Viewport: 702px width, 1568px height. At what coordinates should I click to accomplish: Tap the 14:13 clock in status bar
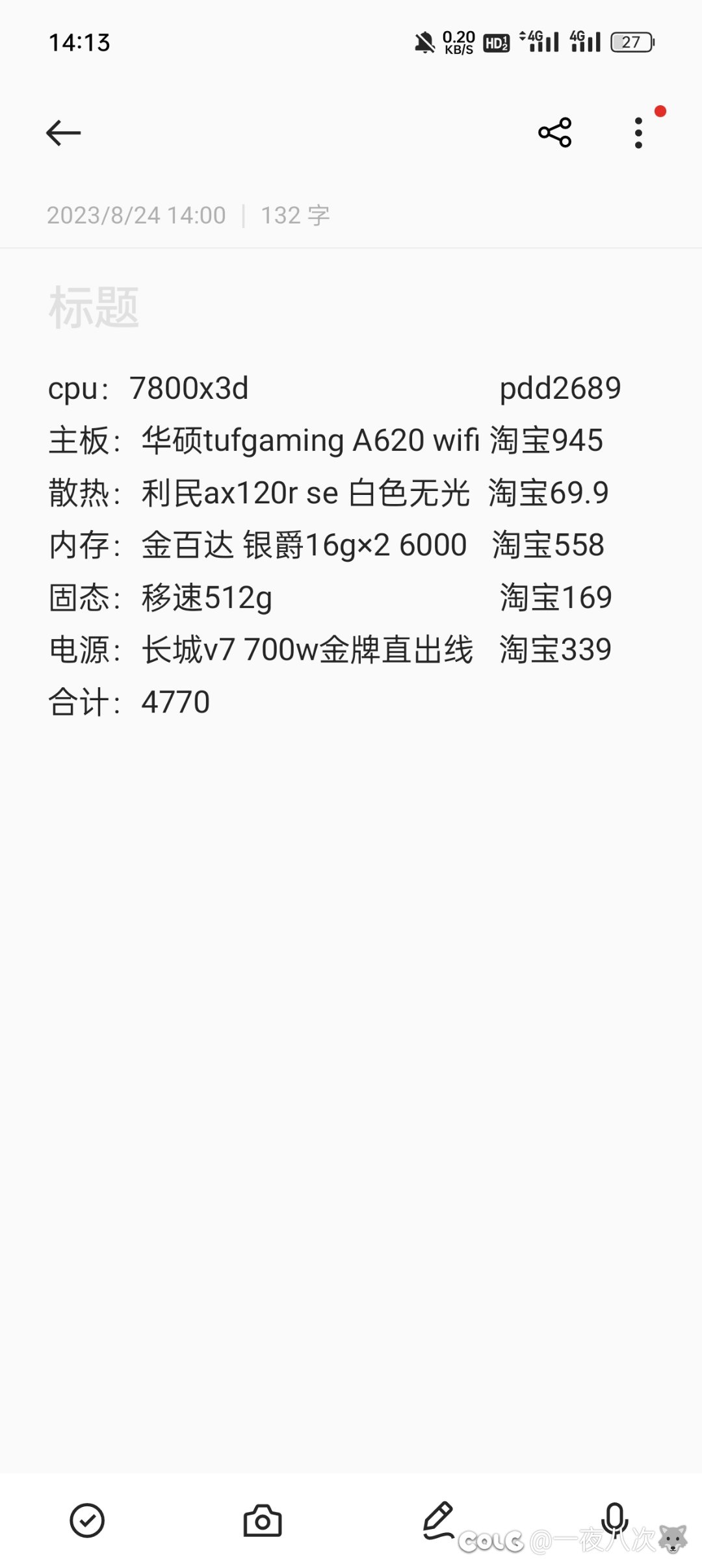pyautogui.click(x=79, y=42)
